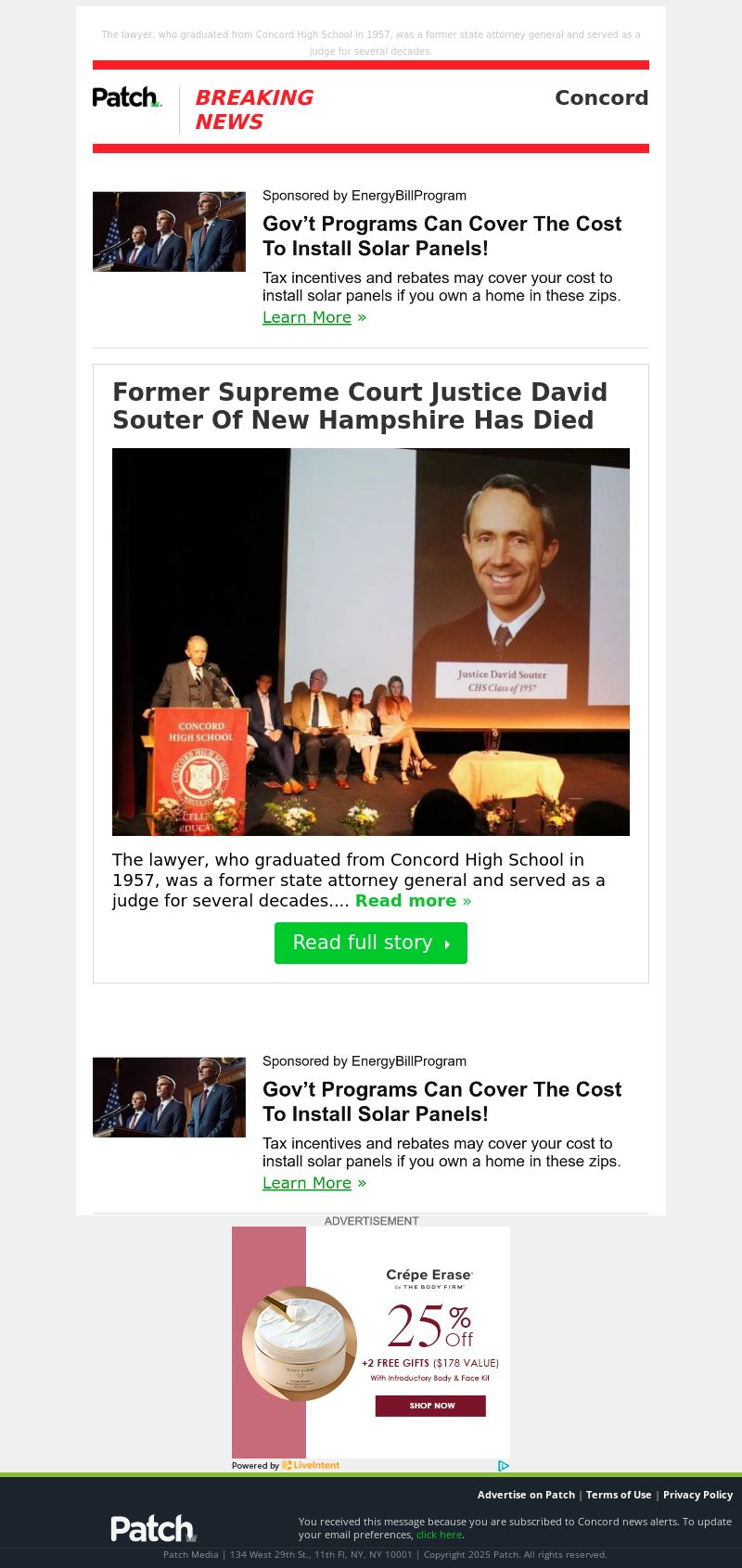Open the Terms of Use link
This screenshot has height=1568, width=742.
pos(619,1495)
